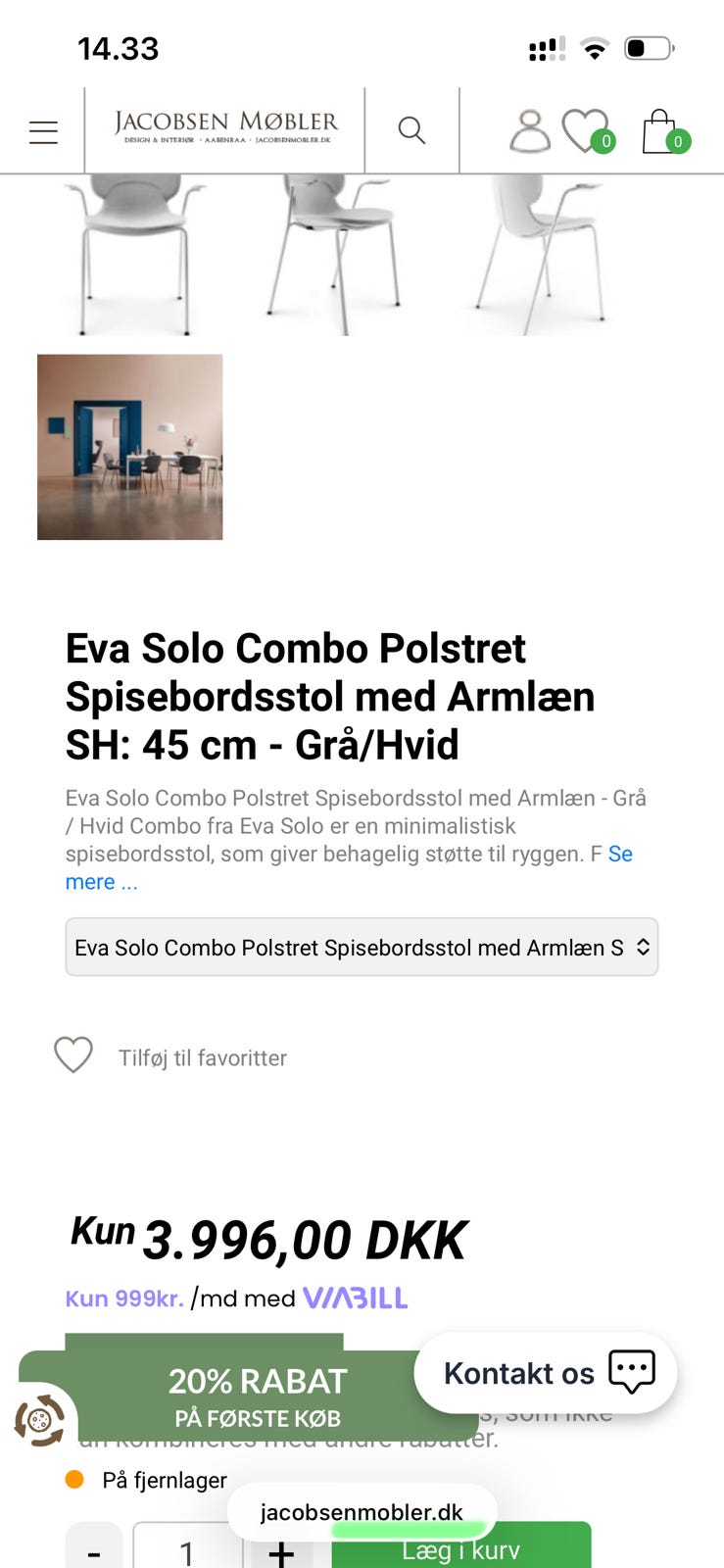Click the Kontakt os button

coord(519,1372)
